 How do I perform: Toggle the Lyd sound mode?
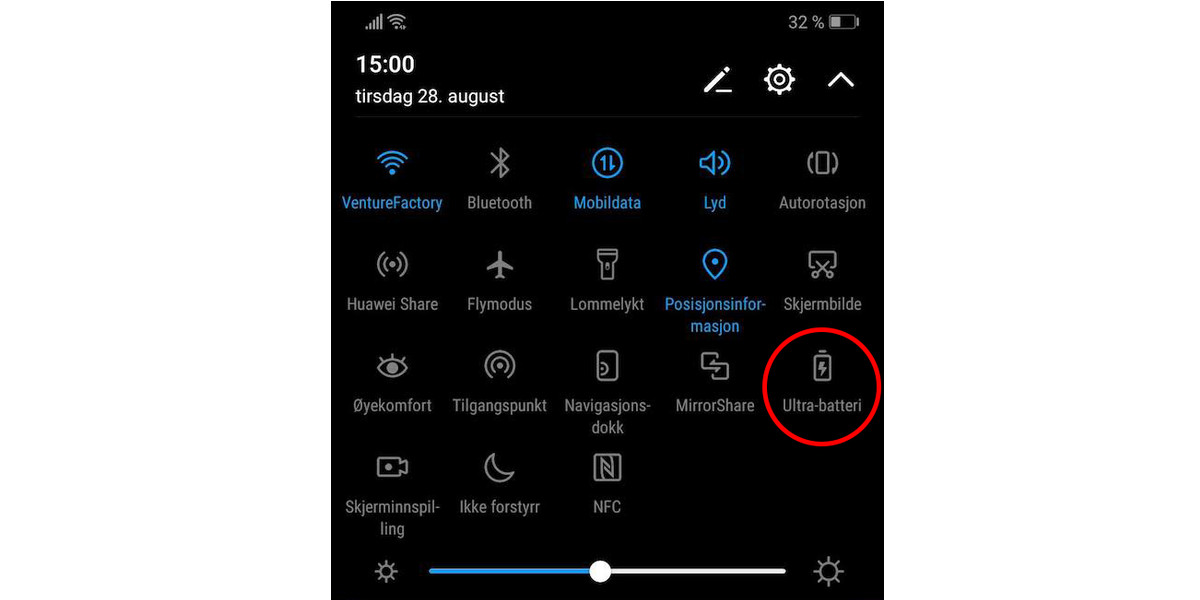(714, 164)
